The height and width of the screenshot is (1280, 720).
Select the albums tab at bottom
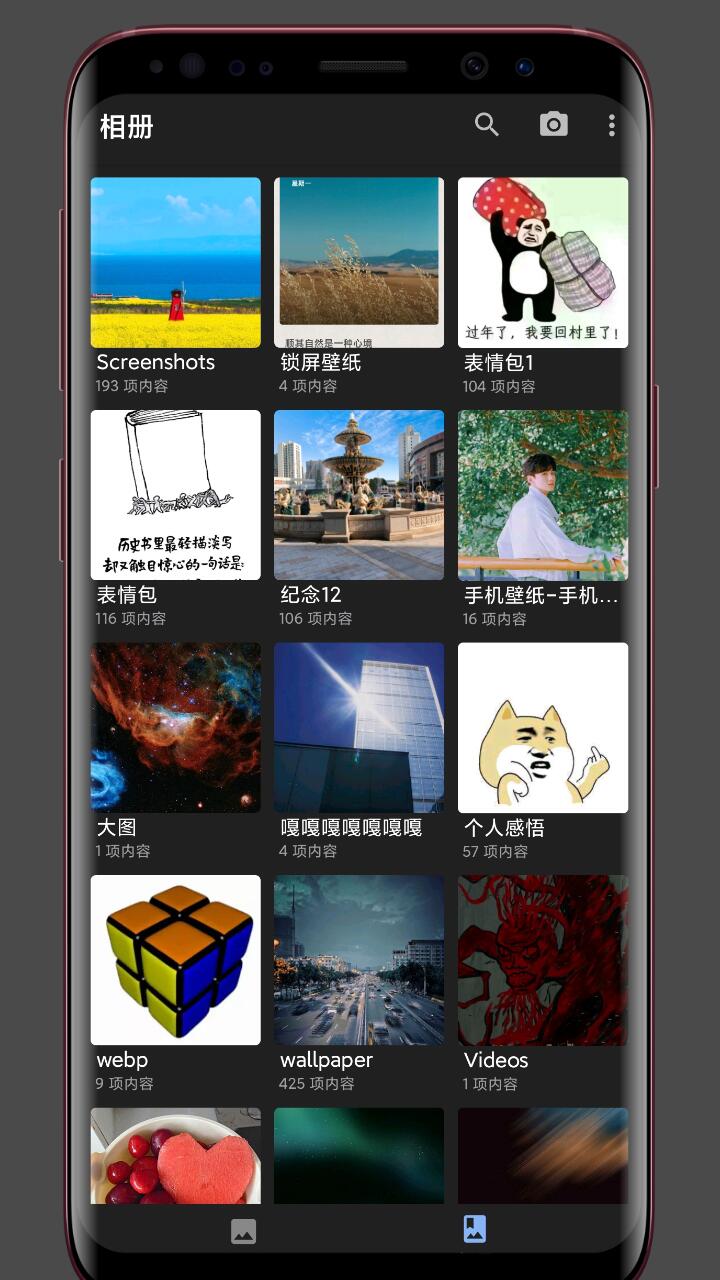pyautogui.click(x=475, y=1229)
